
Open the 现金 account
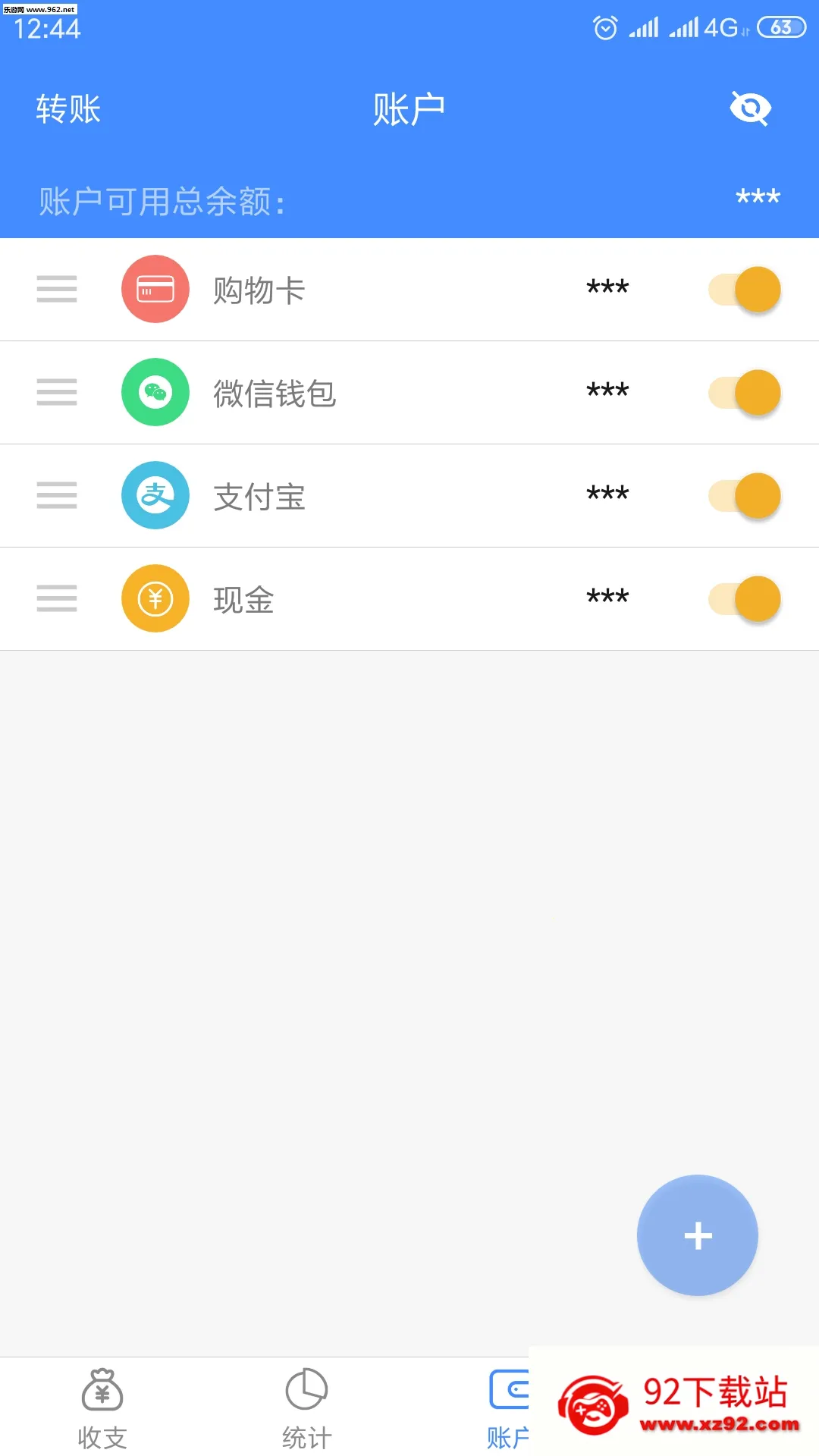tap(409, 599)
